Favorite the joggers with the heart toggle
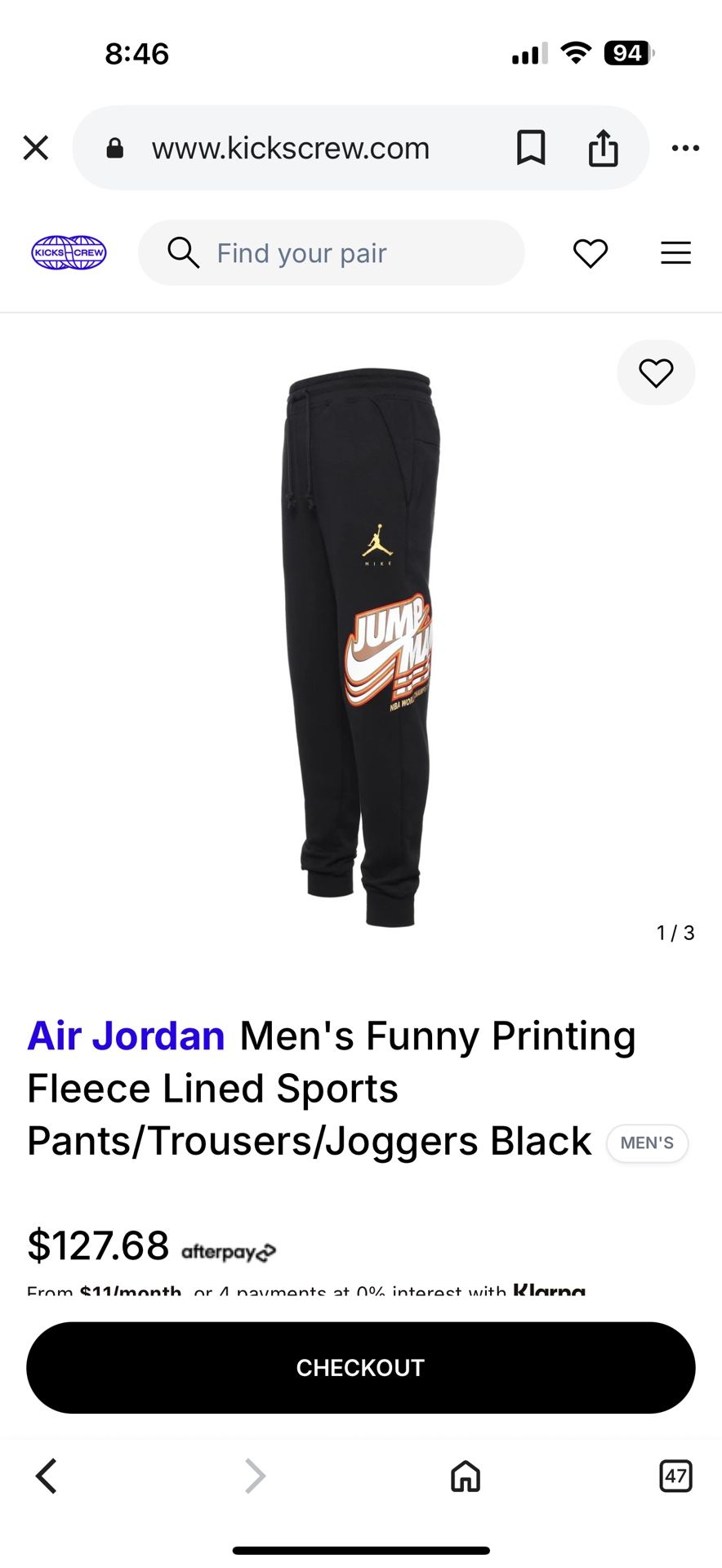 click(x=656, y=372)
